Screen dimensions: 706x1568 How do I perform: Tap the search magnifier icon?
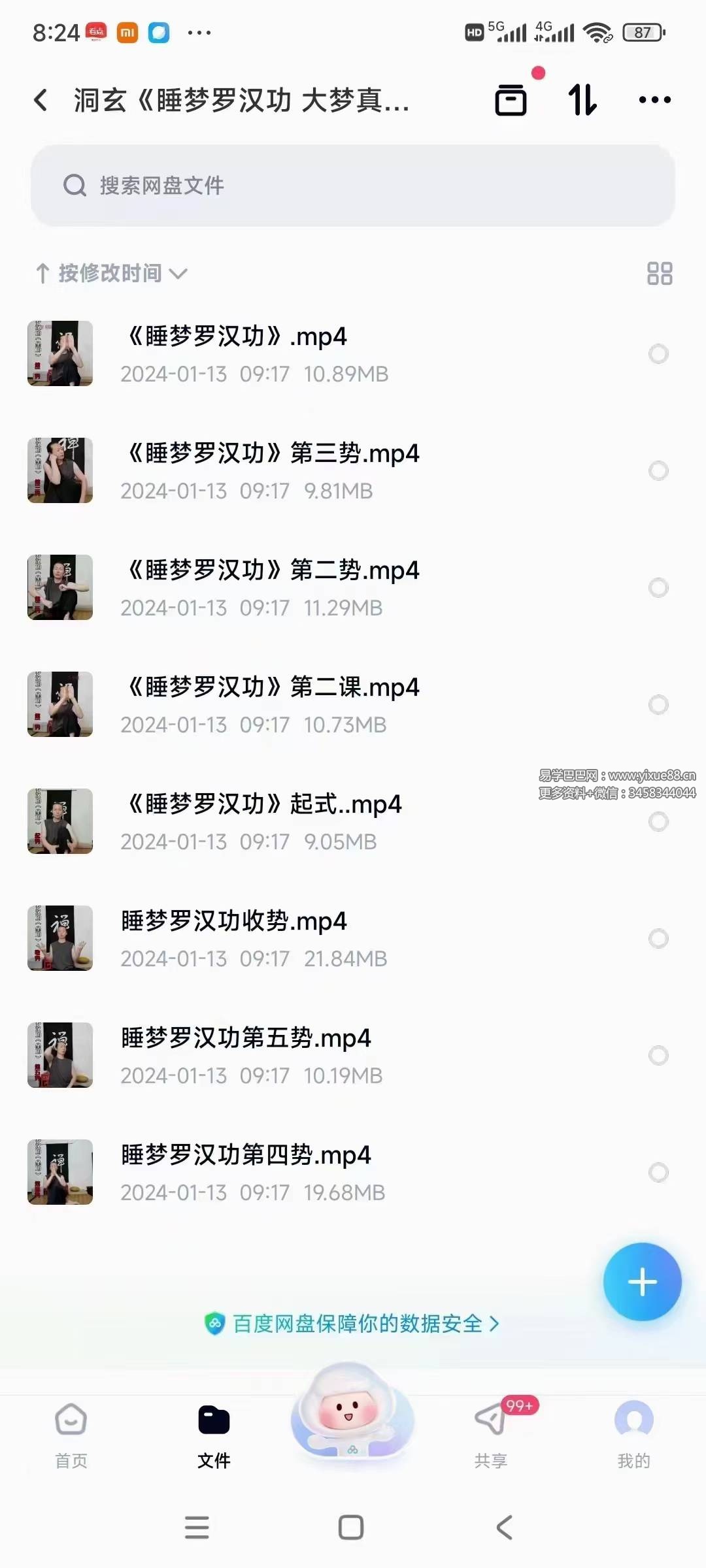pos(76,185)
